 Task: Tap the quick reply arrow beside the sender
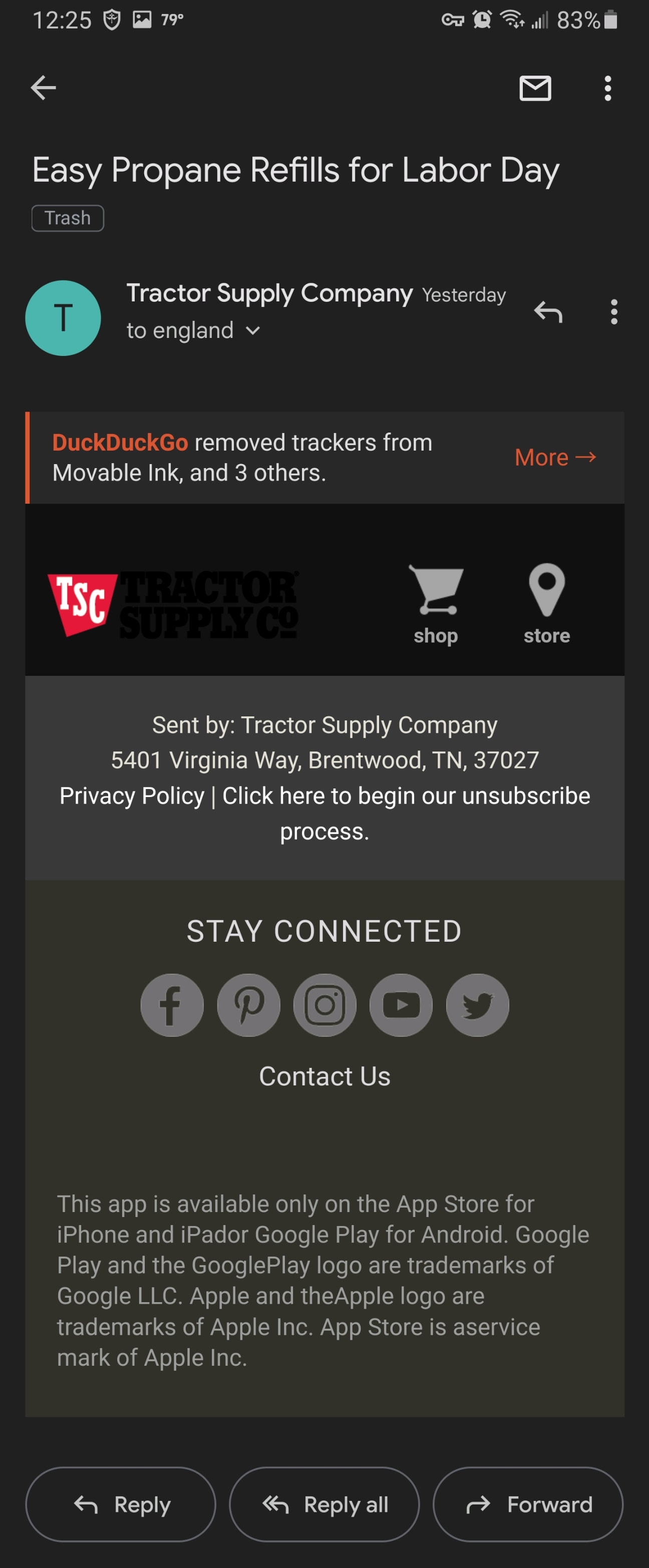tap(548, 312)
